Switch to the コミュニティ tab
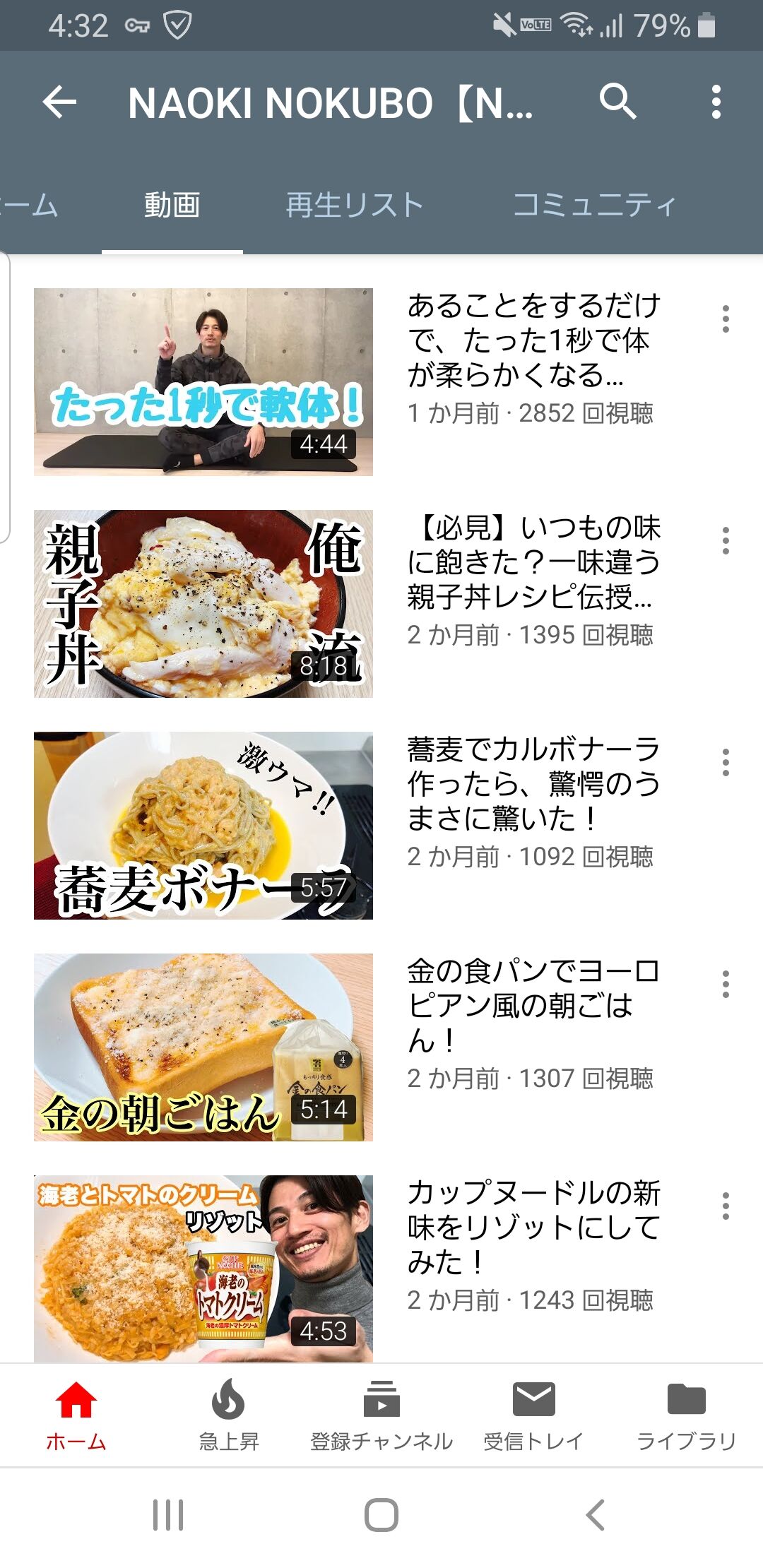Image resolution: width=763 pixels, height=1568 pixels. click(594, 206)
